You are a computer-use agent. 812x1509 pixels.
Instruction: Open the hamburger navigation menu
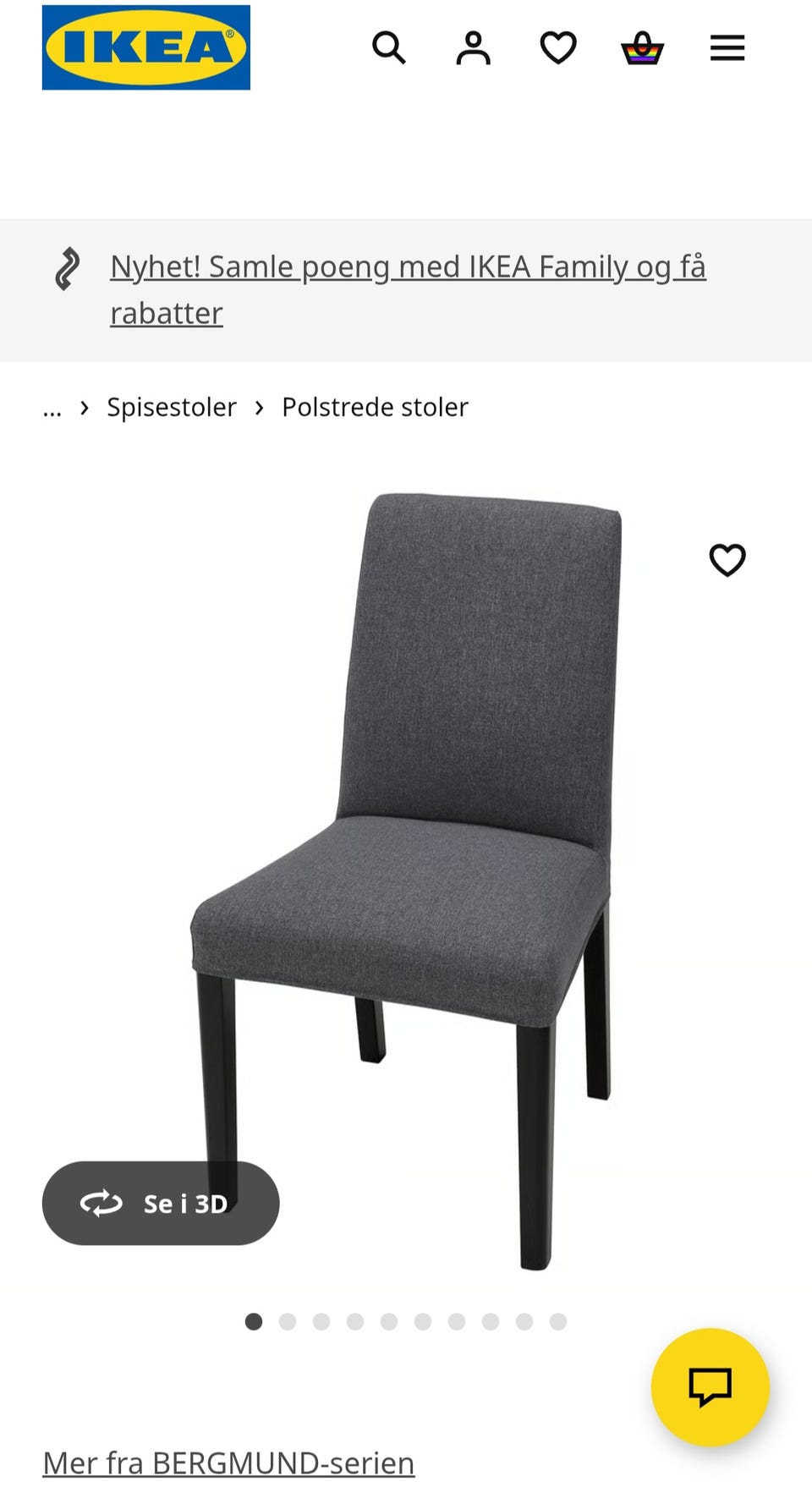coord(726,48)
